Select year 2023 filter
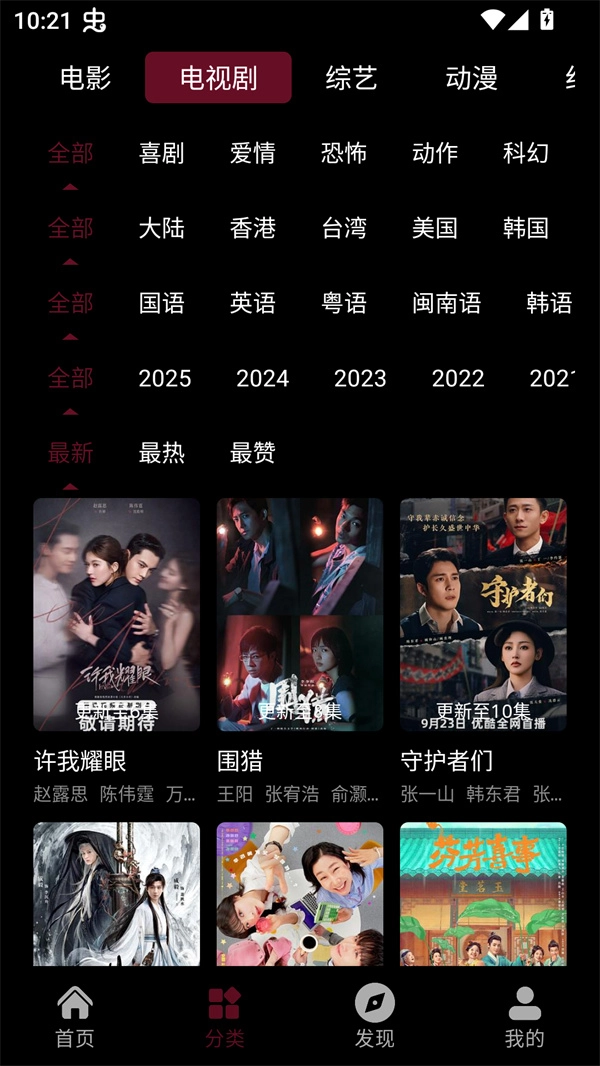Image resolution: width=600 pixels, height=1066 pixels. click(x=360, y=378)
